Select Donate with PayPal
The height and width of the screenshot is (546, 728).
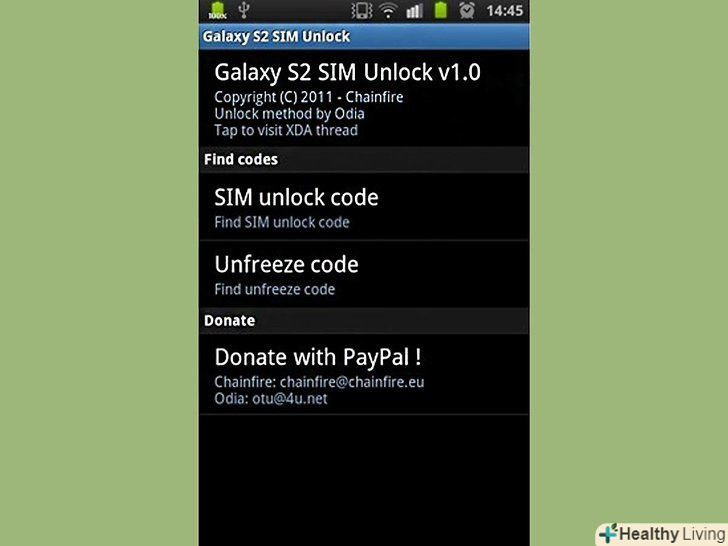(363, 374)
